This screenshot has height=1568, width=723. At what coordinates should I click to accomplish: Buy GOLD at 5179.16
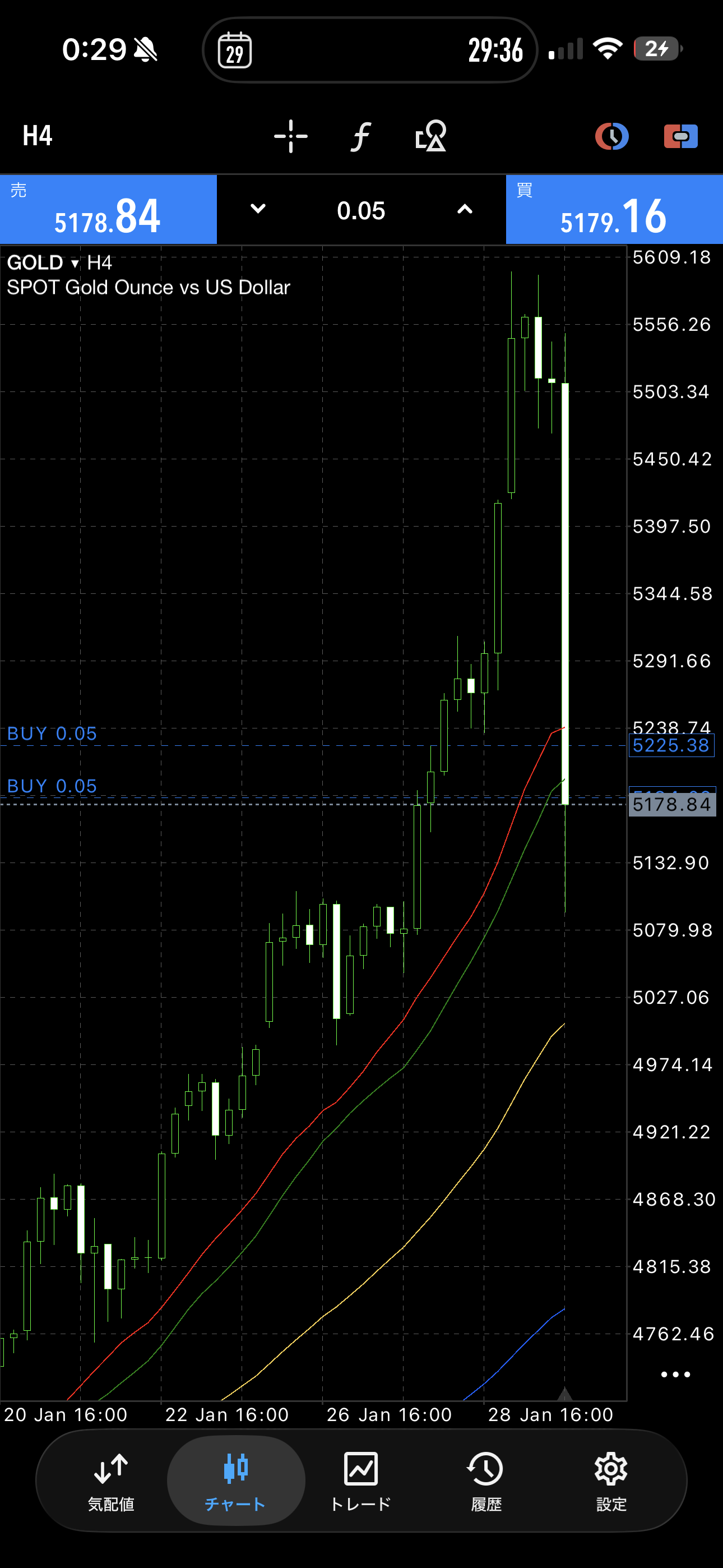click(614, 210)
